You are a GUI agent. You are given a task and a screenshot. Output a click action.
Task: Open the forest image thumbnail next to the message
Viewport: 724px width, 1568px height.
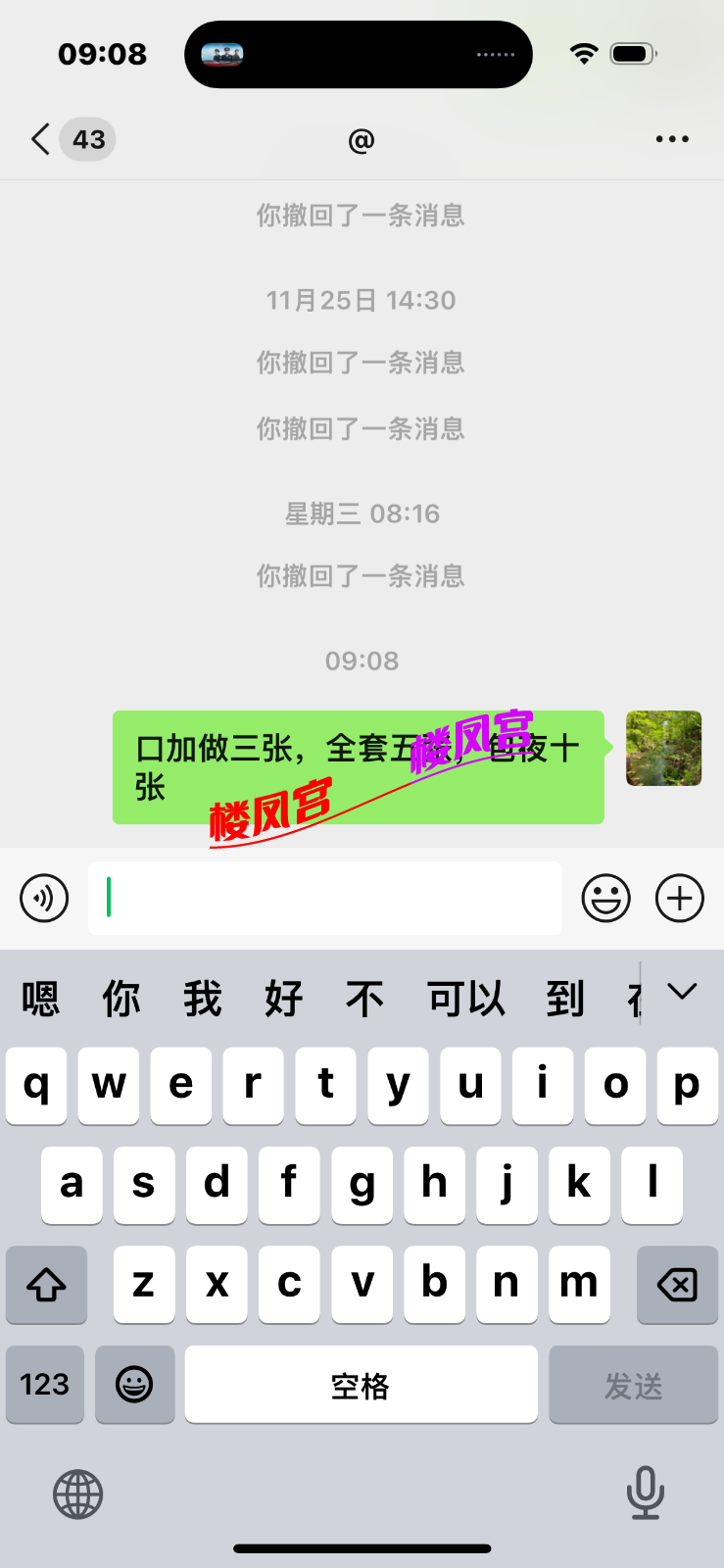pyautogui.click(x=663, y=749)
